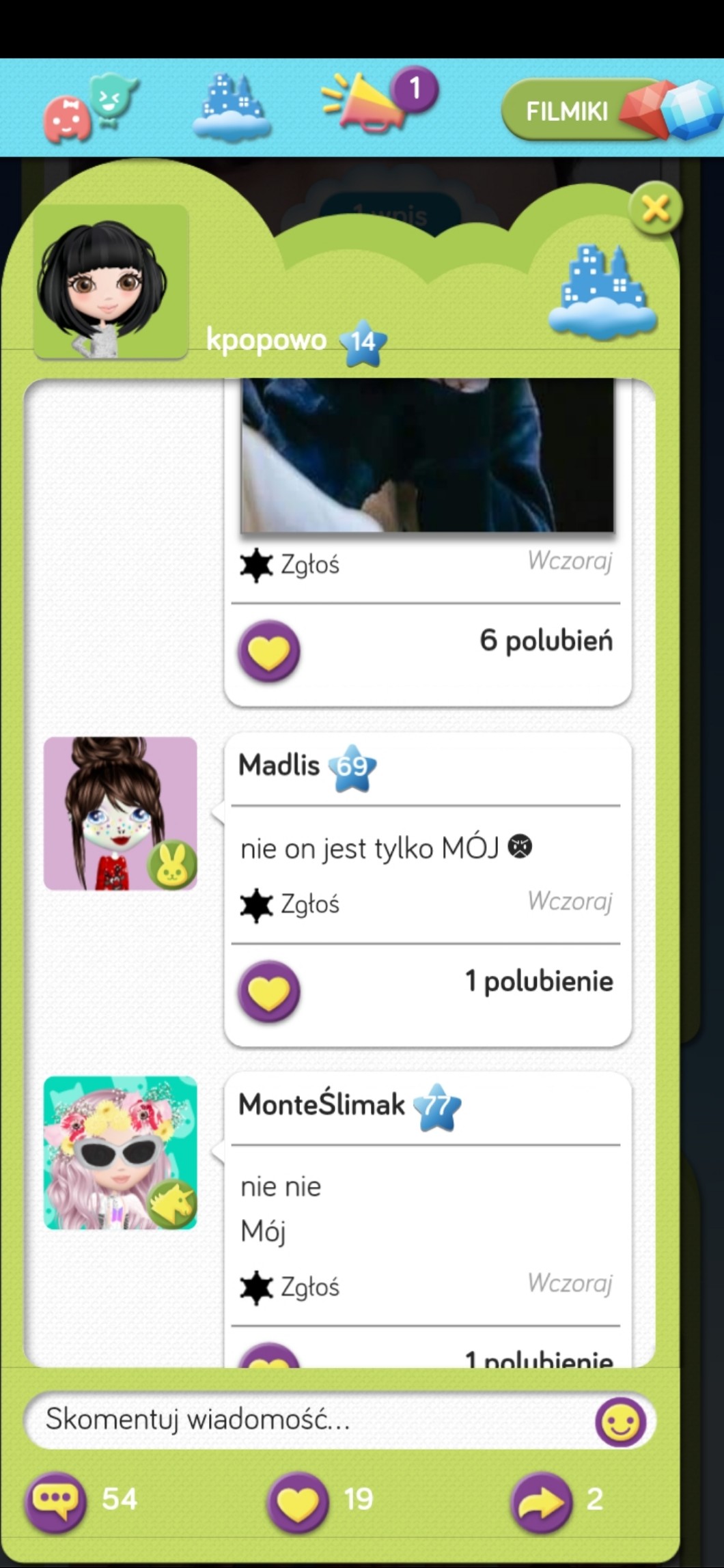Like Madlis's comment with the heart
Image resolution: width=724 pixels, height=1568 pixels.
point(269,992)
